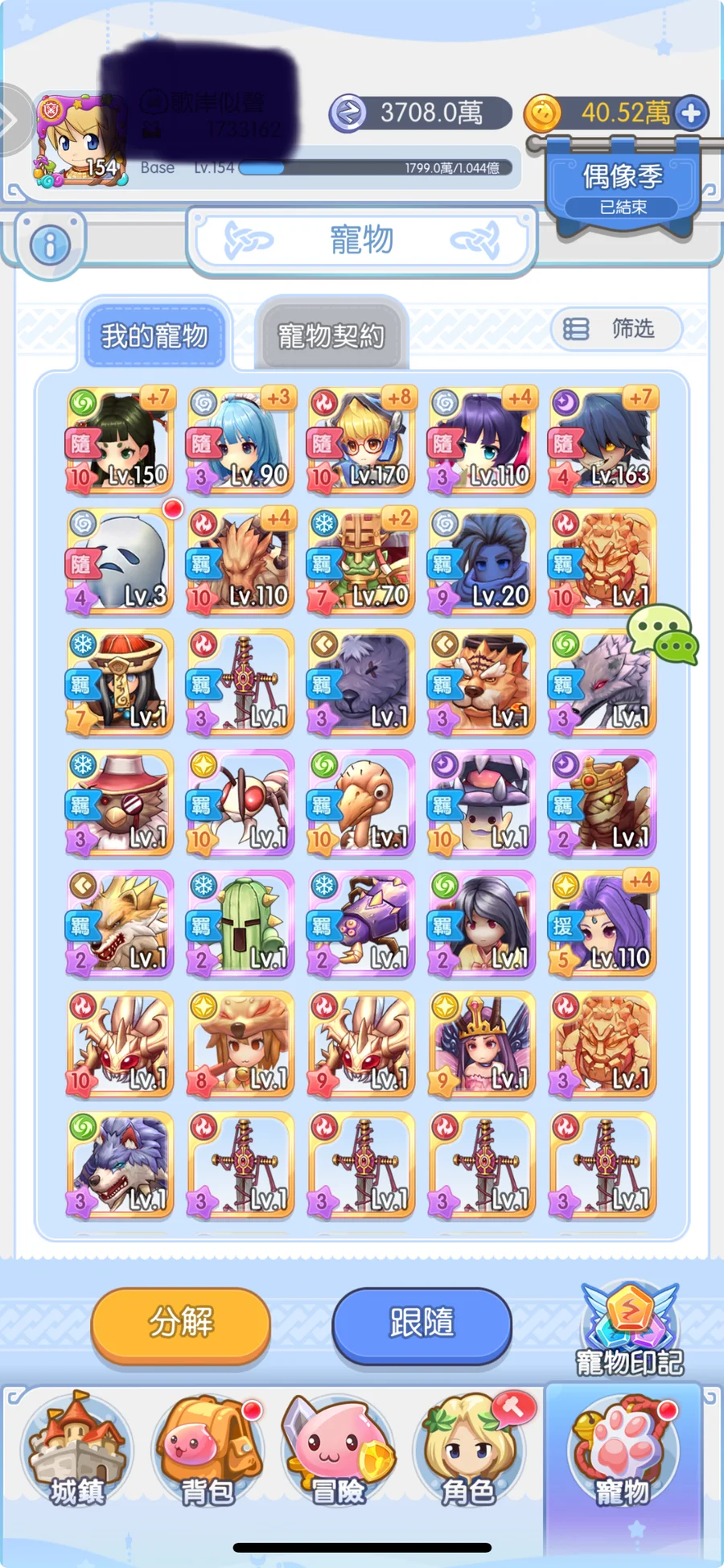The width and height of the screenshot is (724, 1568).
Task: Add gold coins with the plus button
Action: click(692, 113)
